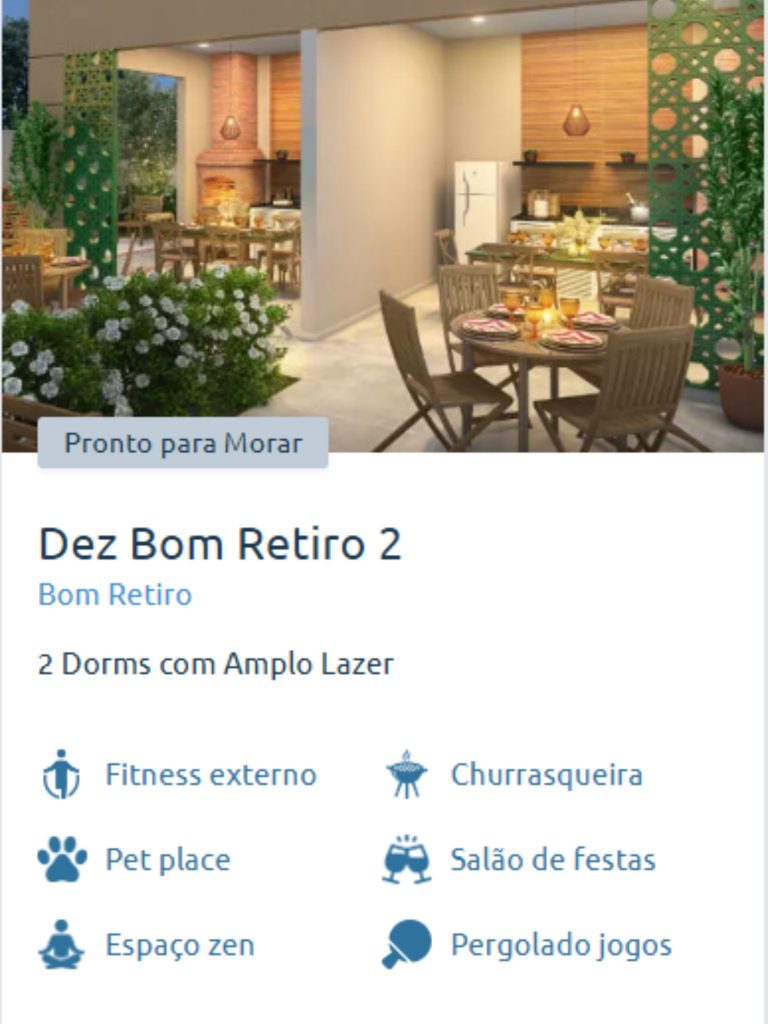Select the Fitness externo icon
The width and height of the screenshot is (768, 1024).
coord(60,773)
